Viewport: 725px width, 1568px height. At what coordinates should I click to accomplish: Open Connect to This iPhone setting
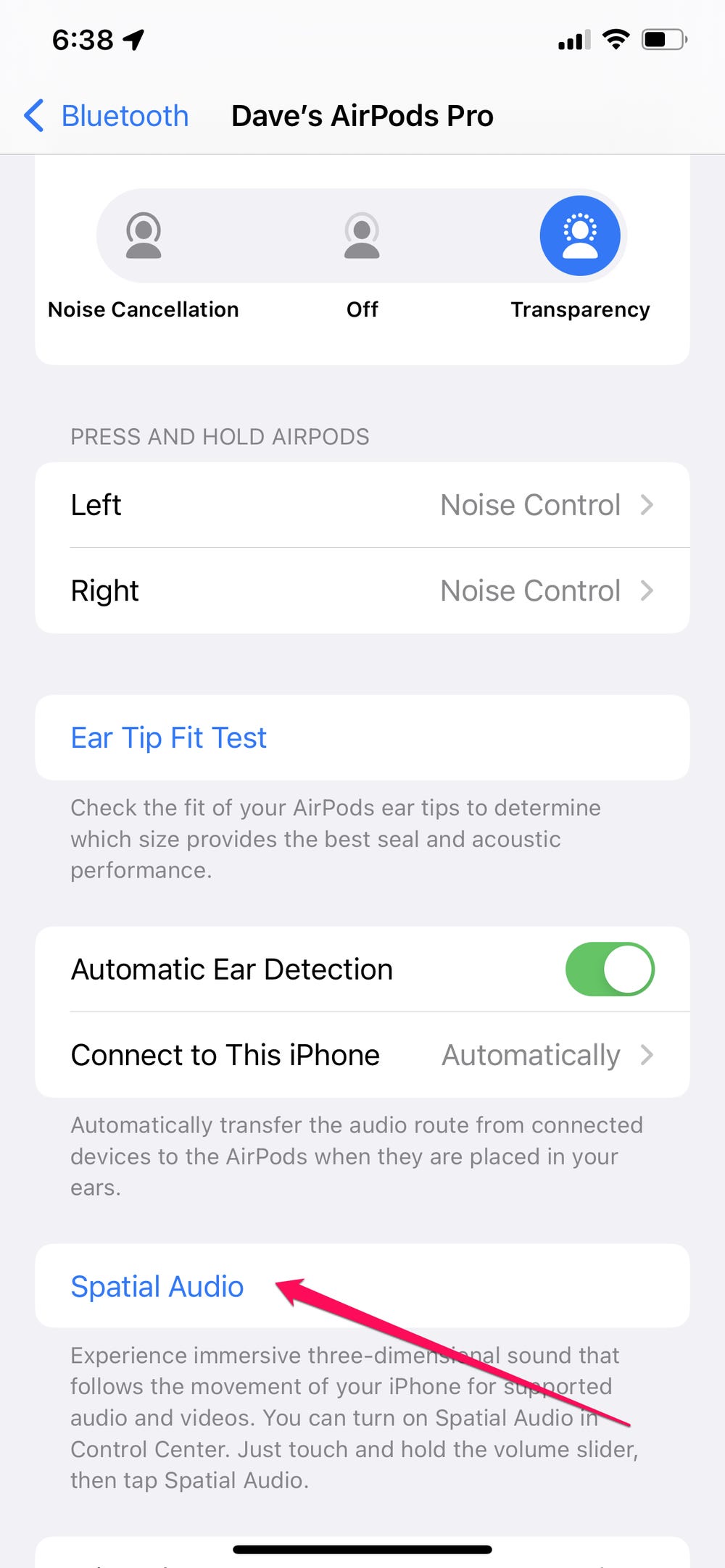coord(362,1055)
